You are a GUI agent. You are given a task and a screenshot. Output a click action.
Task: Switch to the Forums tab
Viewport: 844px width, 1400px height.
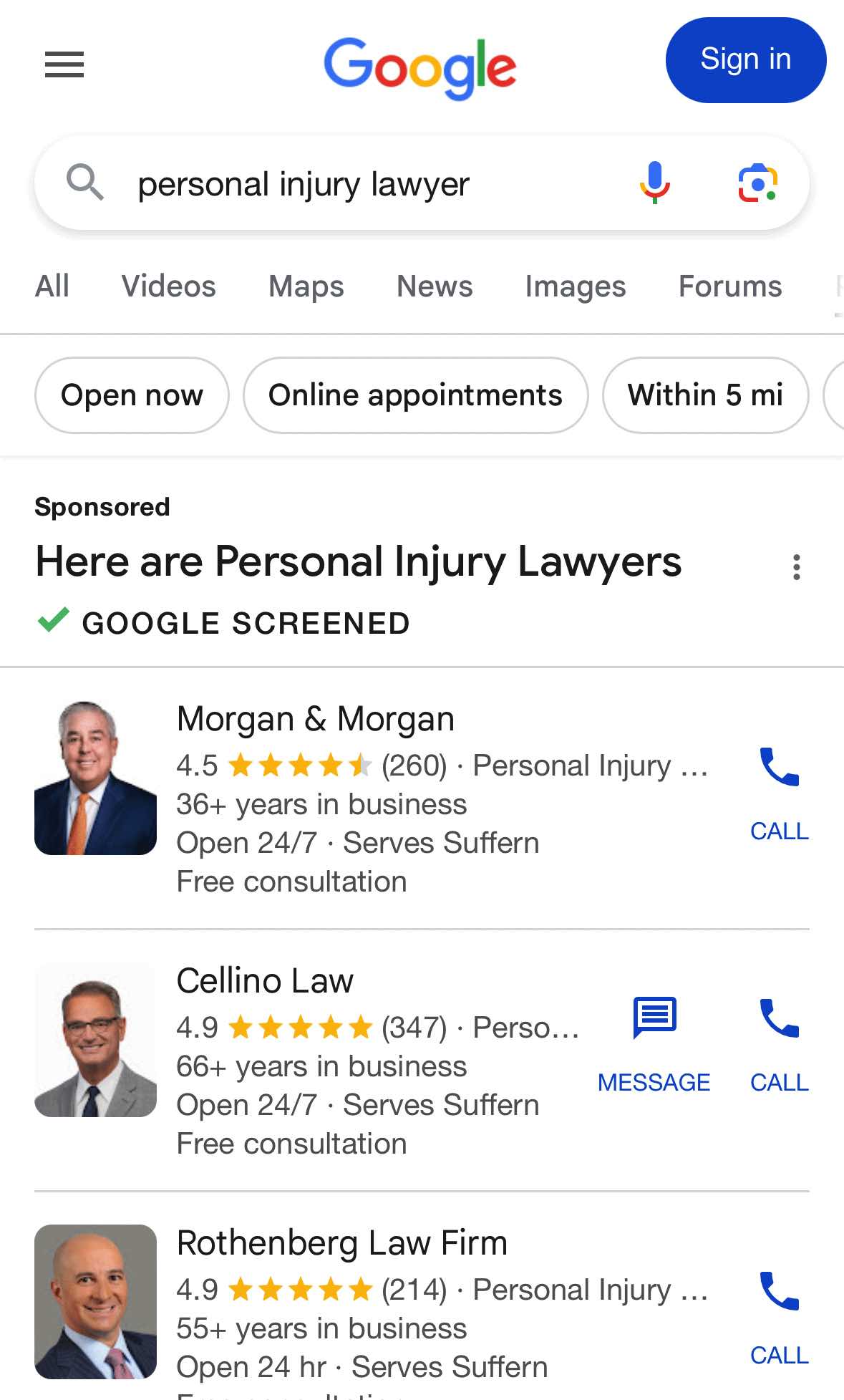[729, 286]
